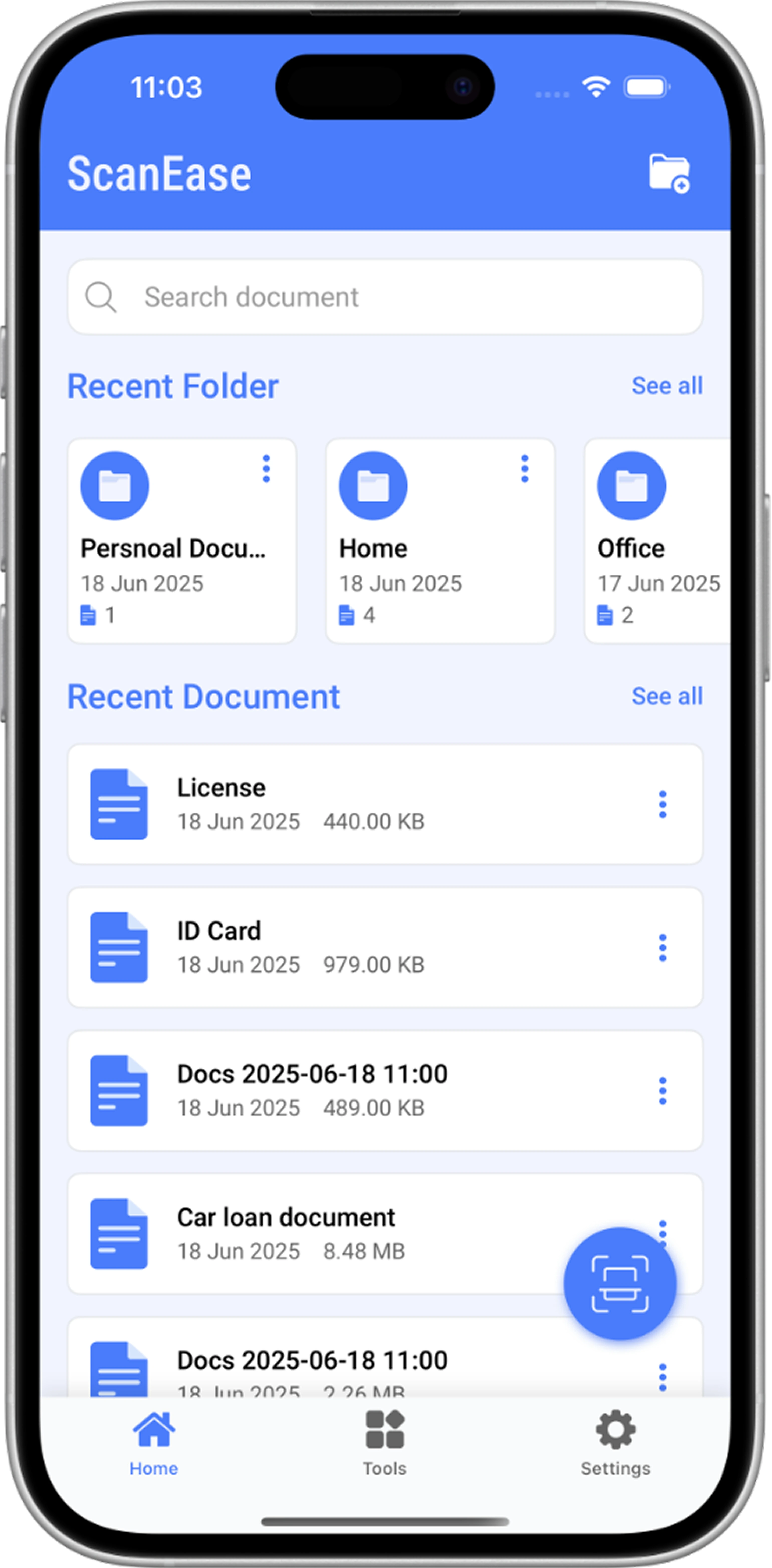Screen dimensions: 772x1568
Task: Show options for the 489.00 KB document
Action: (663, 1091)
